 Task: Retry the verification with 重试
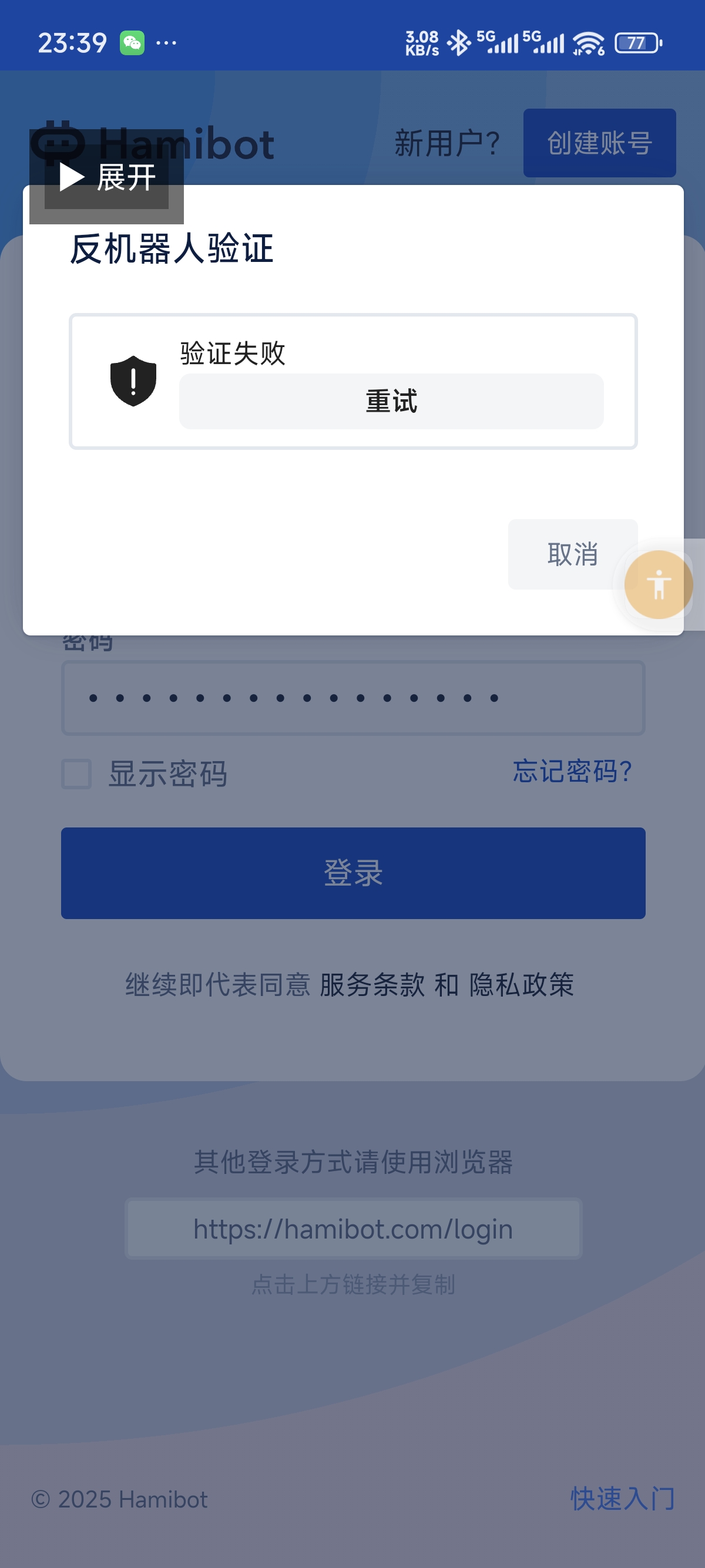coord(391,401)
